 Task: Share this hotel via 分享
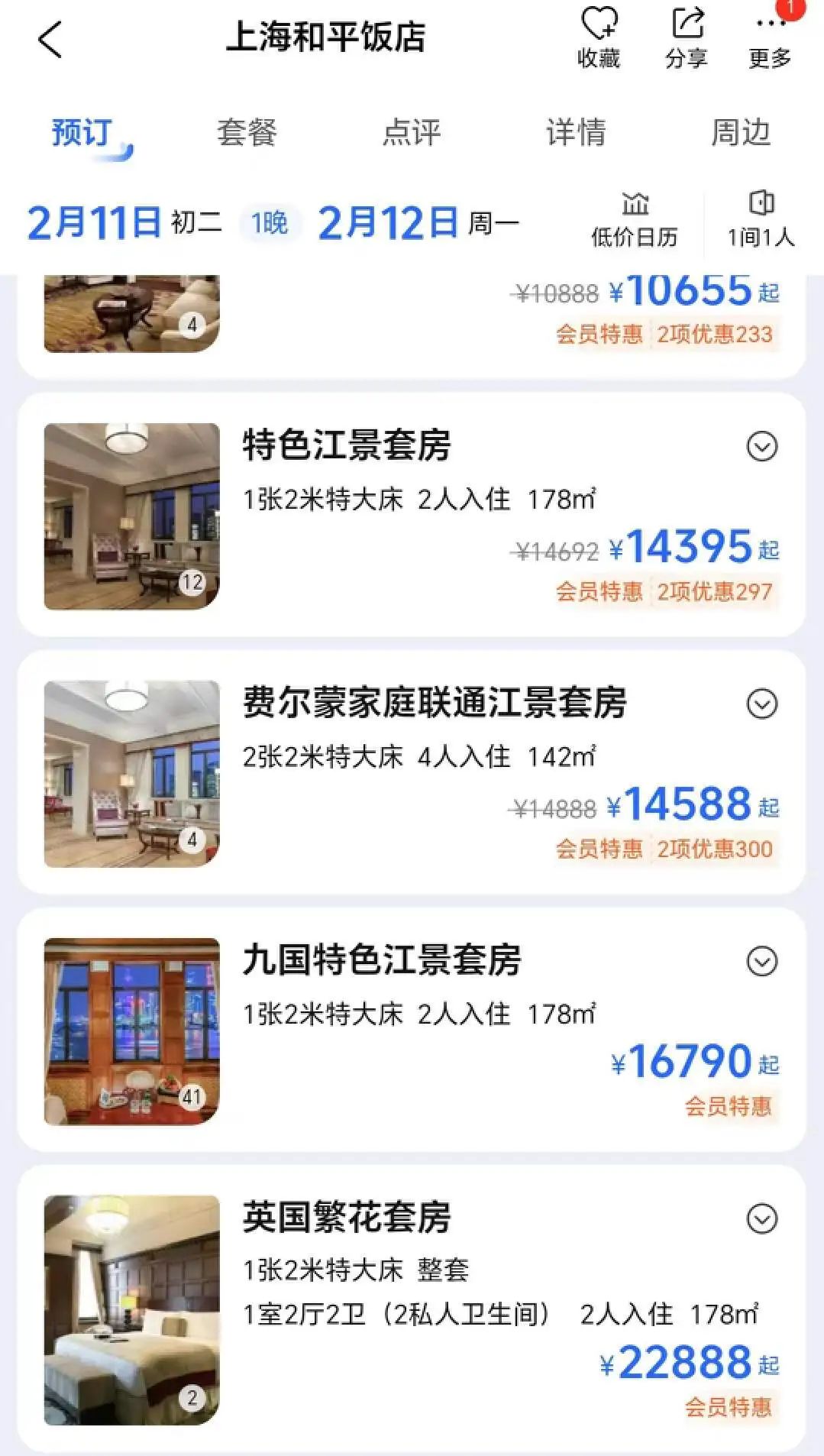(x=686, y=38)
